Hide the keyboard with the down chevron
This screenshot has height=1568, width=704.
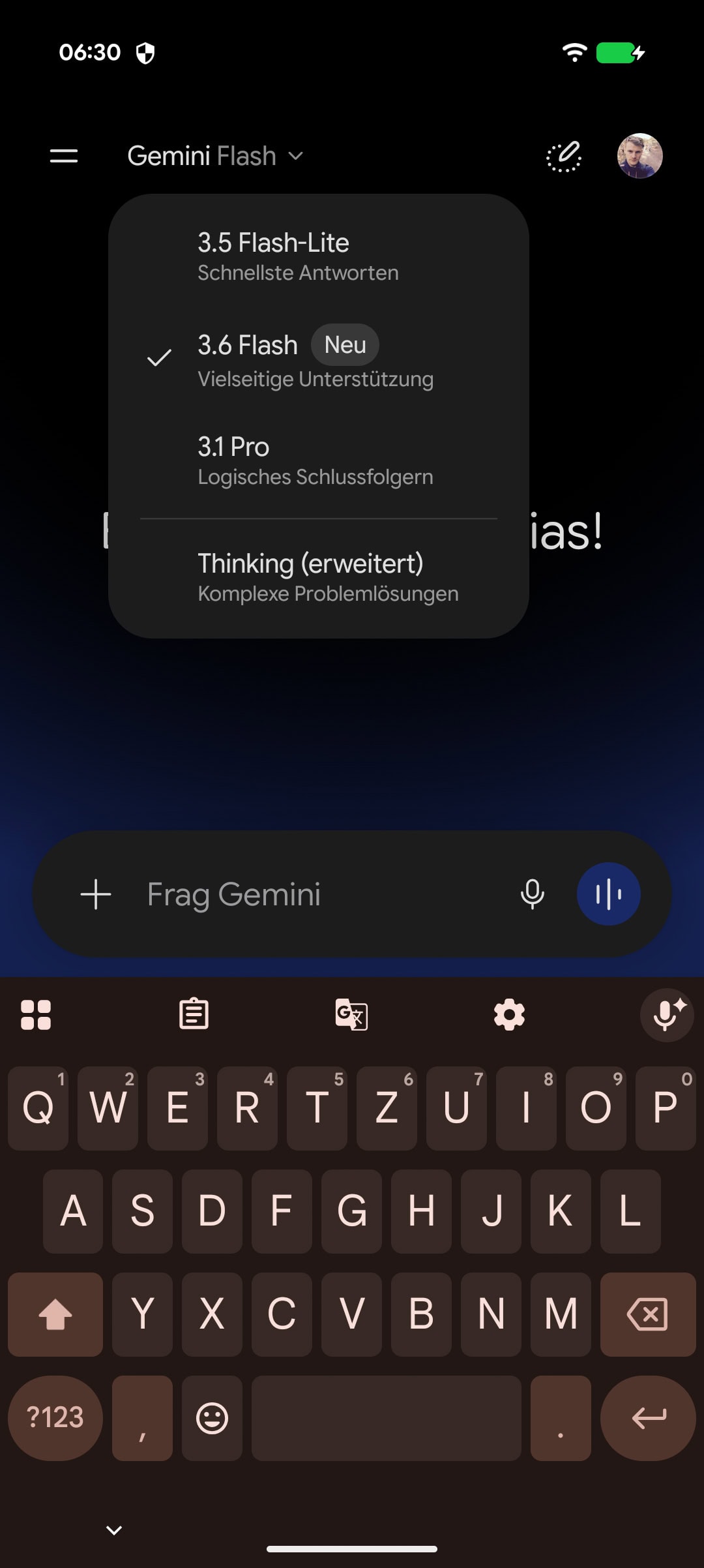click(x=114, y=1530)
